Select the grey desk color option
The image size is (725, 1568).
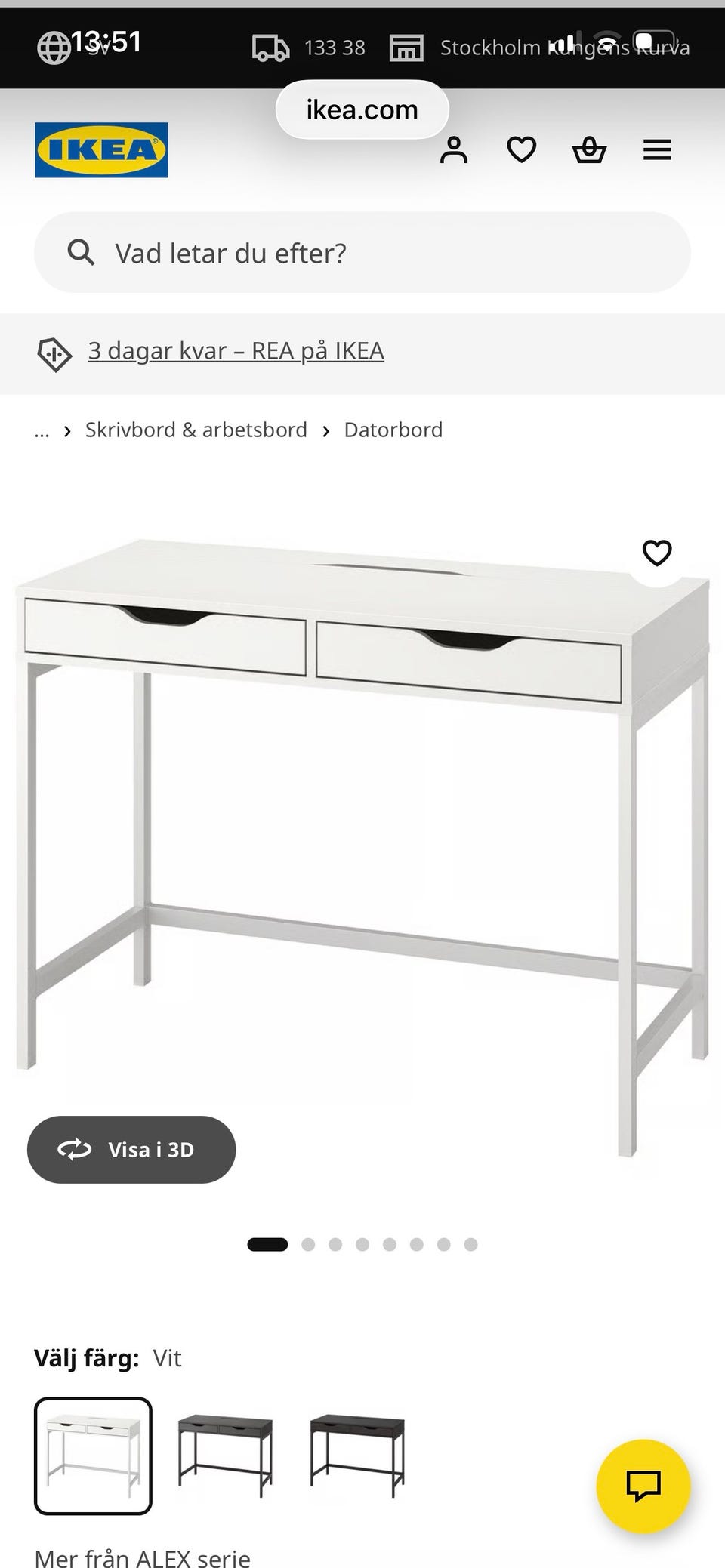pyautogui.click(x=225, y=1456)
